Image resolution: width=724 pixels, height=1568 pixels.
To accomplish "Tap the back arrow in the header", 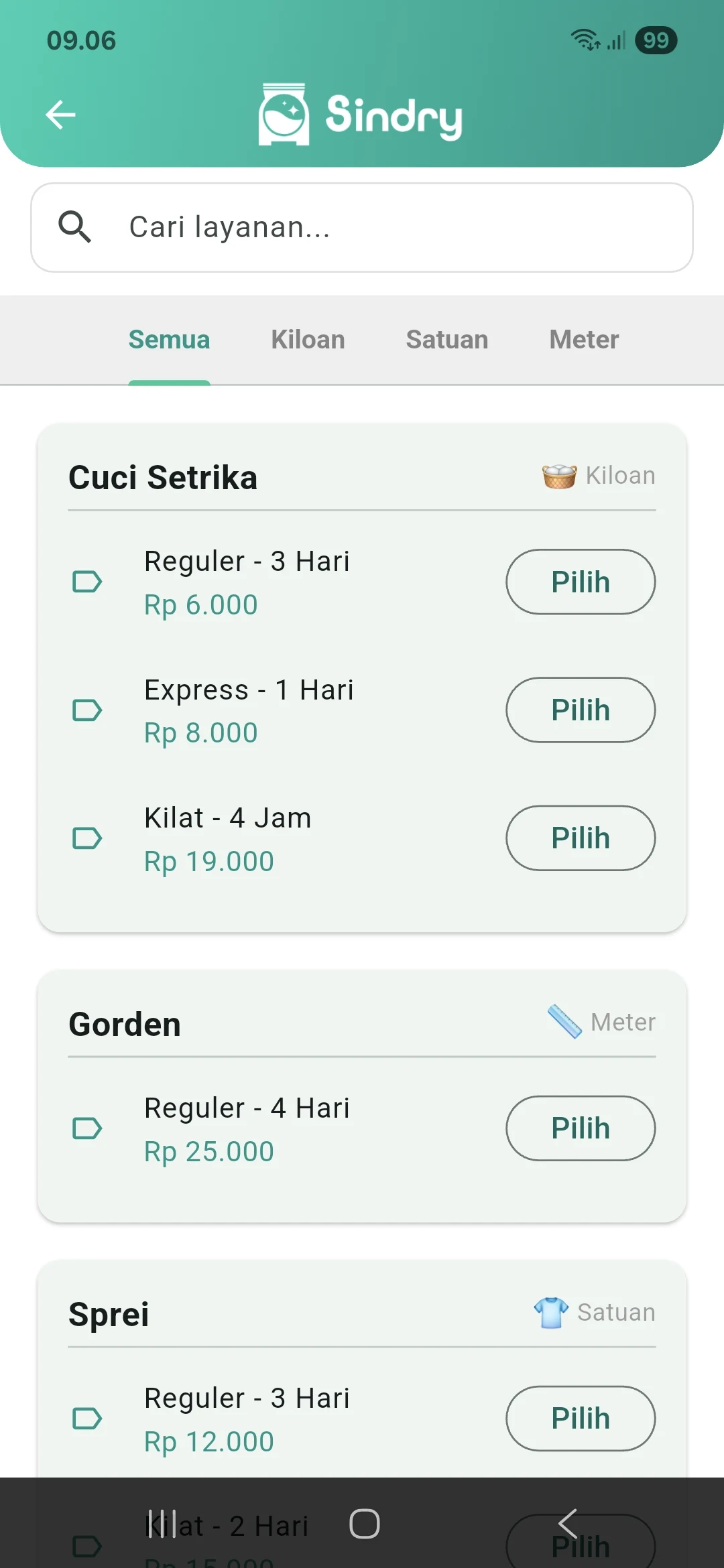I will coord(61,114).
